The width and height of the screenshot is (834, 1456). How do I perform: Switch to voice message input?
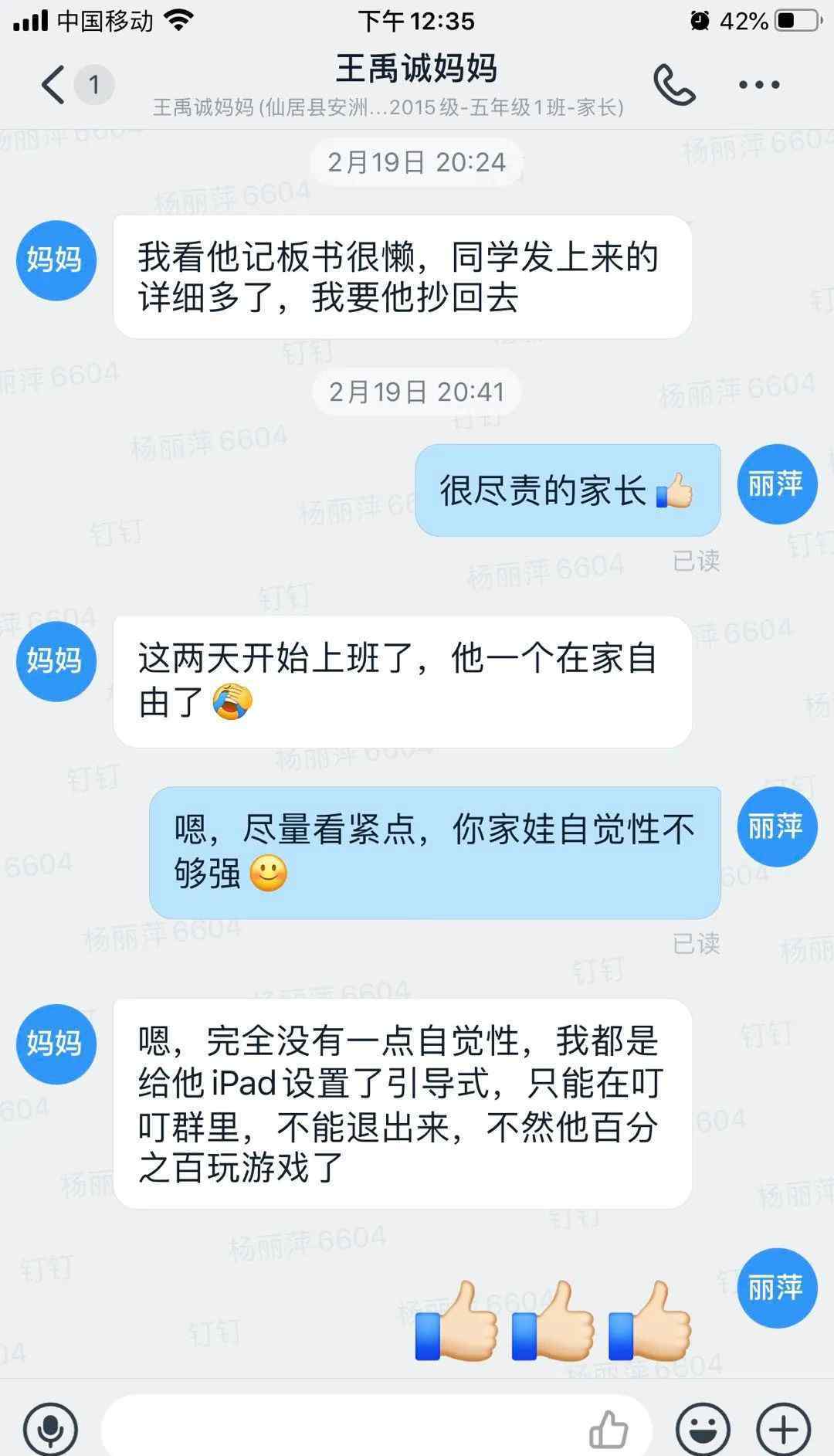[51, 1428]
